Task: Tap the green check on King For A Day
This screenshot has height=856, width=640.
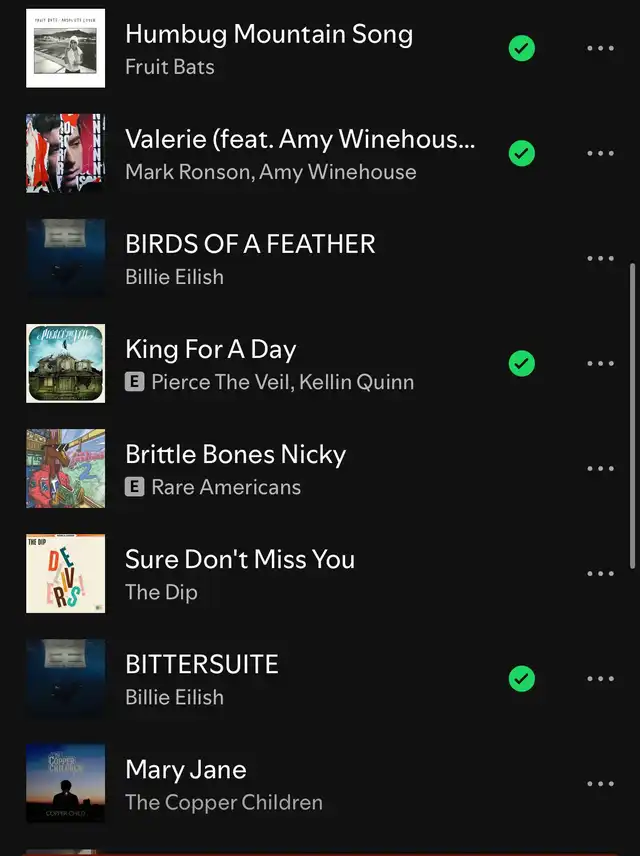Action: (x=521, y=363)
